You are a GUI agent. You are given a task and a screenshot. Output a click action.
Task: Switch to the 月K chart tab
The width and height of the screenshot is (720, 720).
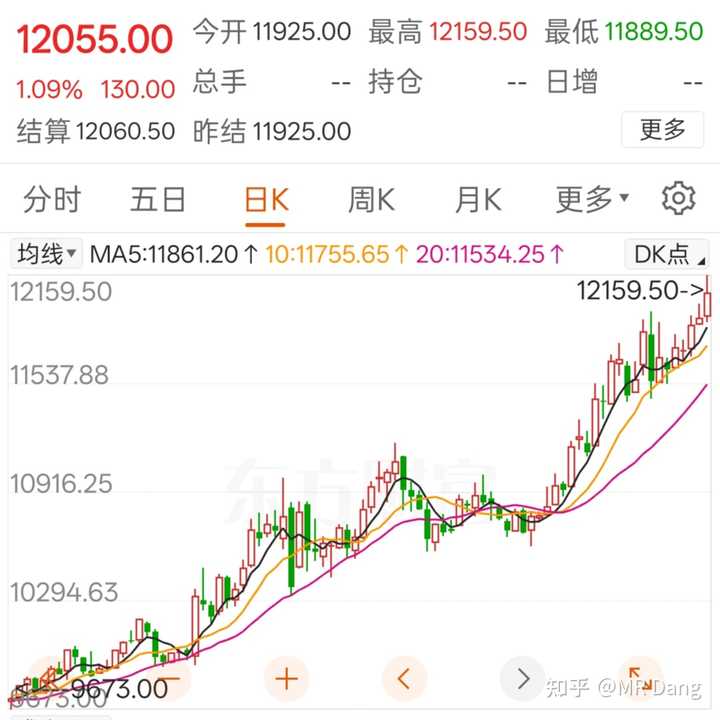coord(477,199)
